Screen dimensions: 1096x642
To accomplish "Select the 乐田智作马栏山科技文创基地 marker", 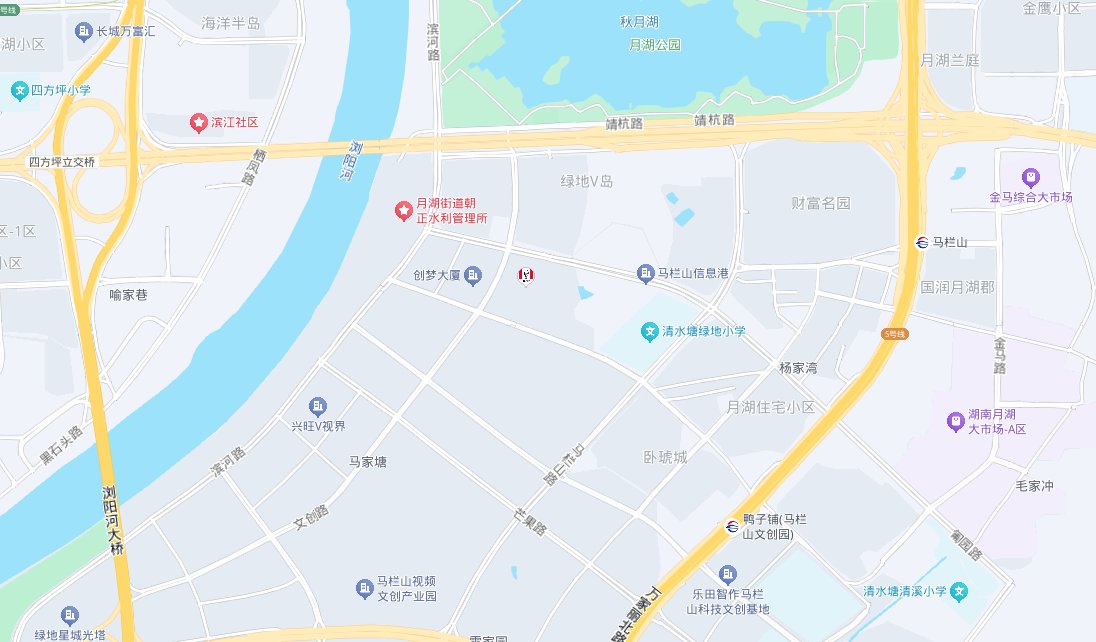I will (x=727, y=574).
